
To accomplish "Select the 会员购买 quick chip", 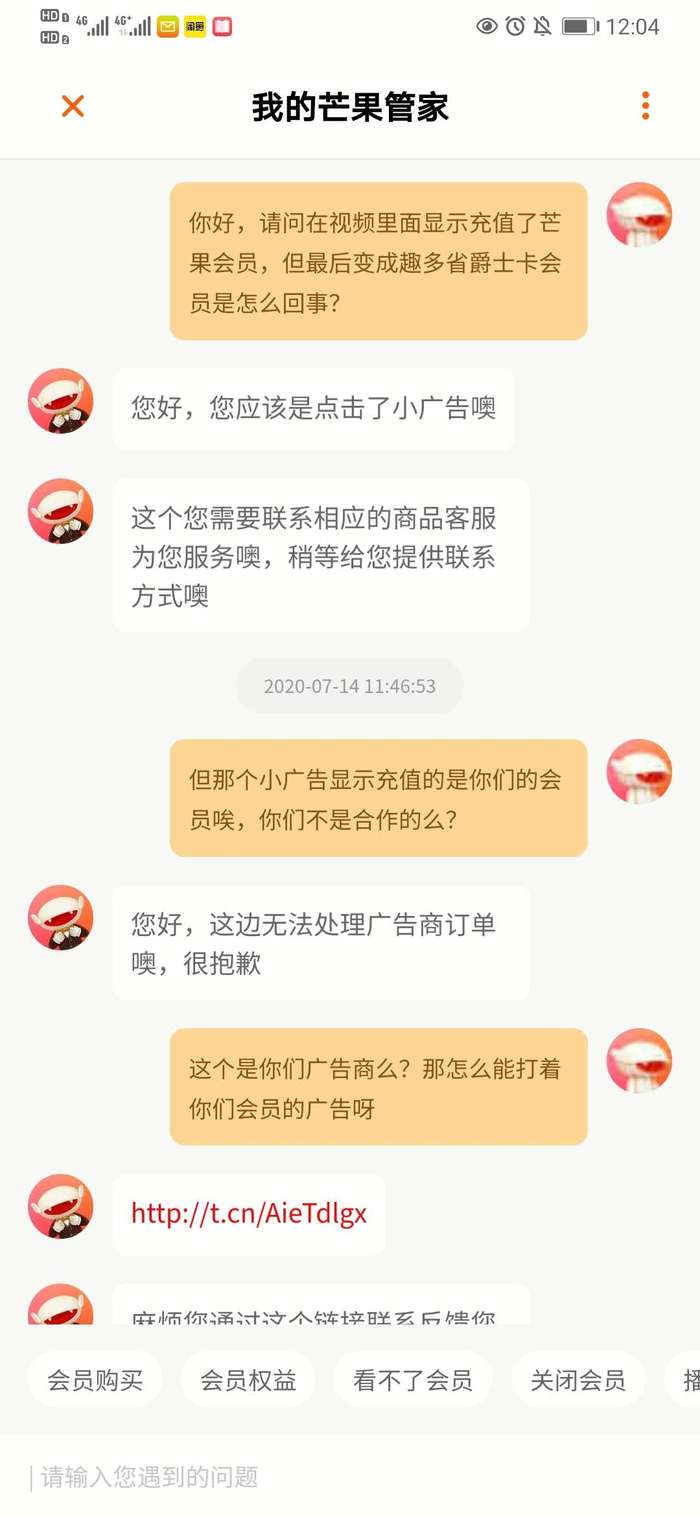I will pos(95,1381).
